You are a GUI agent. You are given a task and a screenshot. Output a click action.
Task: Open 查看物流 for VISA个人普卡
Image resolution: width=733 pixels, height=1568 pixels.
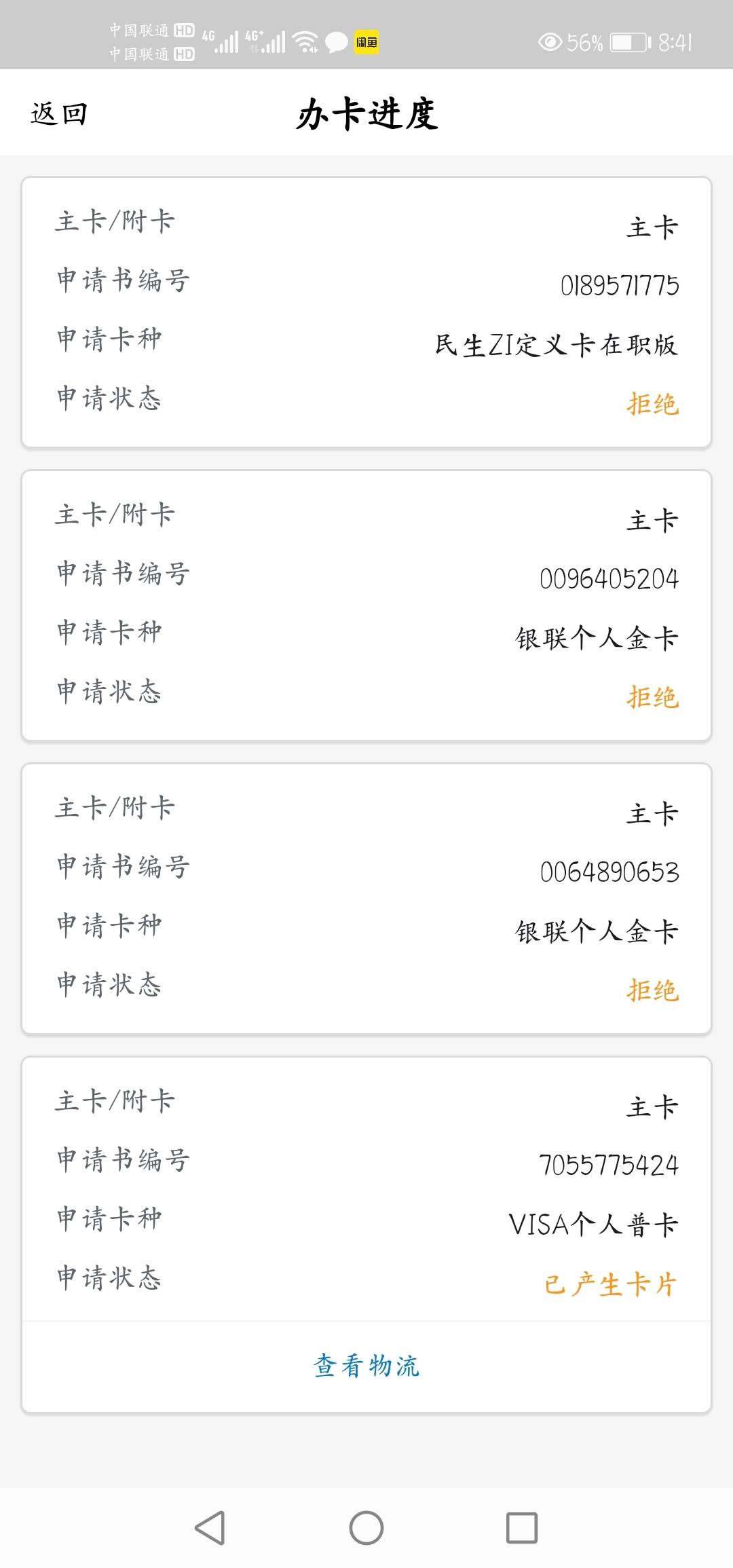click(x=366, y=1366)
